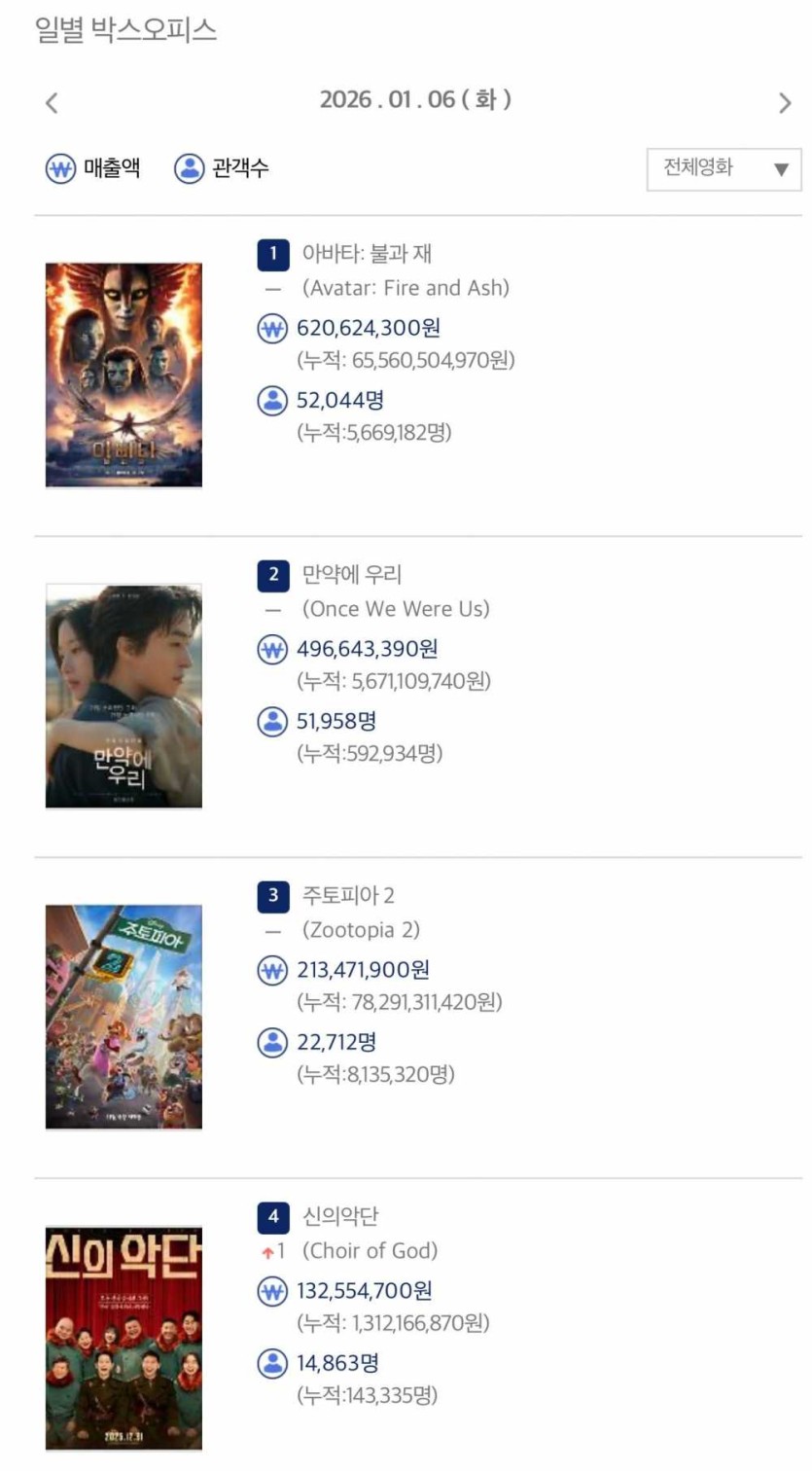
Task: Open the Avatar: Fire and Ash poster
Action: [x=124, y=375]
